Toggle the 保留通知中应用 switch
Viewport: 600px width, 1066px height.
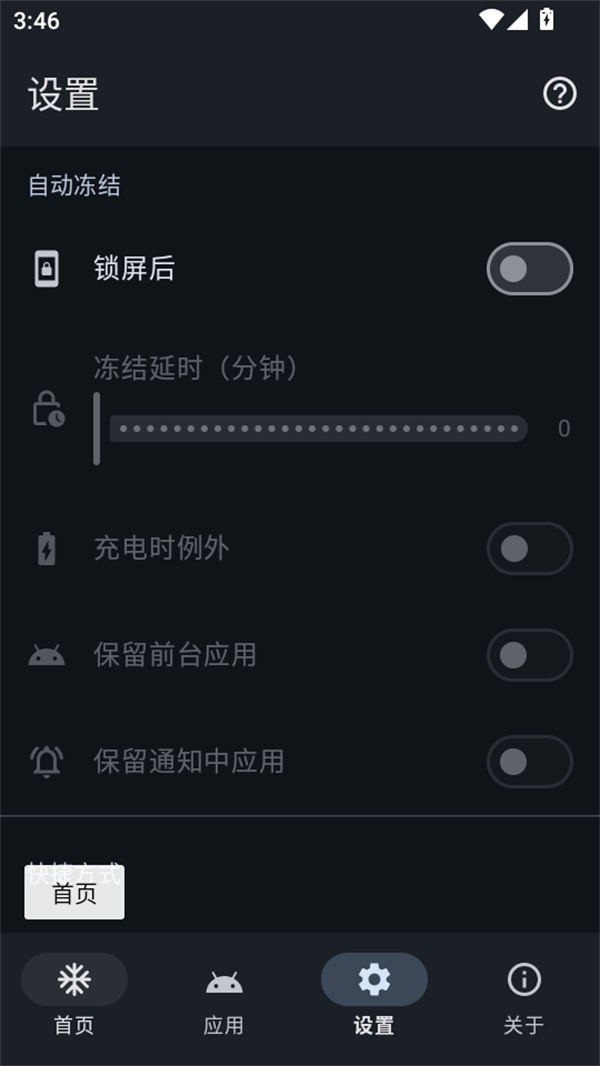click(529, 762)
